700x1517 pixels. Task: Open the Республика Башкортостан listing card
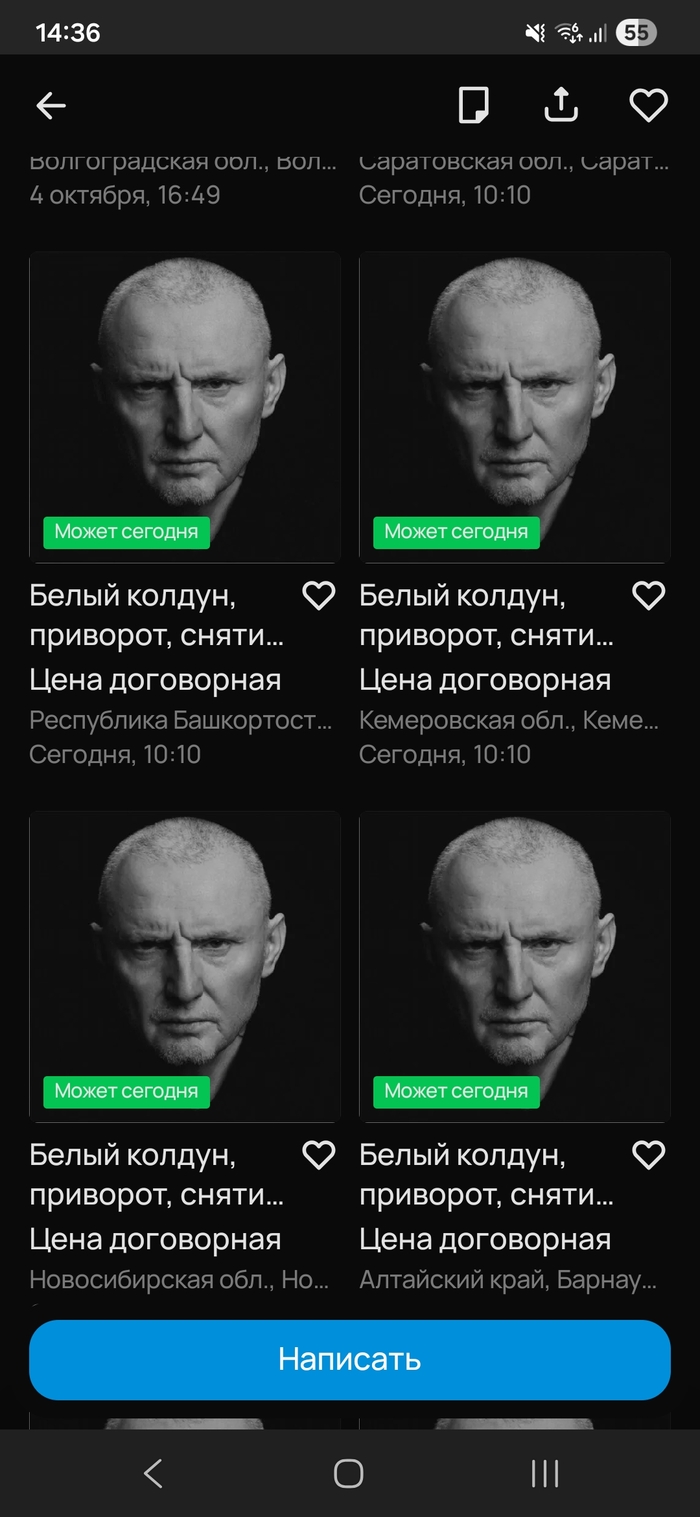pyautogui.click(x=185, y=407)
